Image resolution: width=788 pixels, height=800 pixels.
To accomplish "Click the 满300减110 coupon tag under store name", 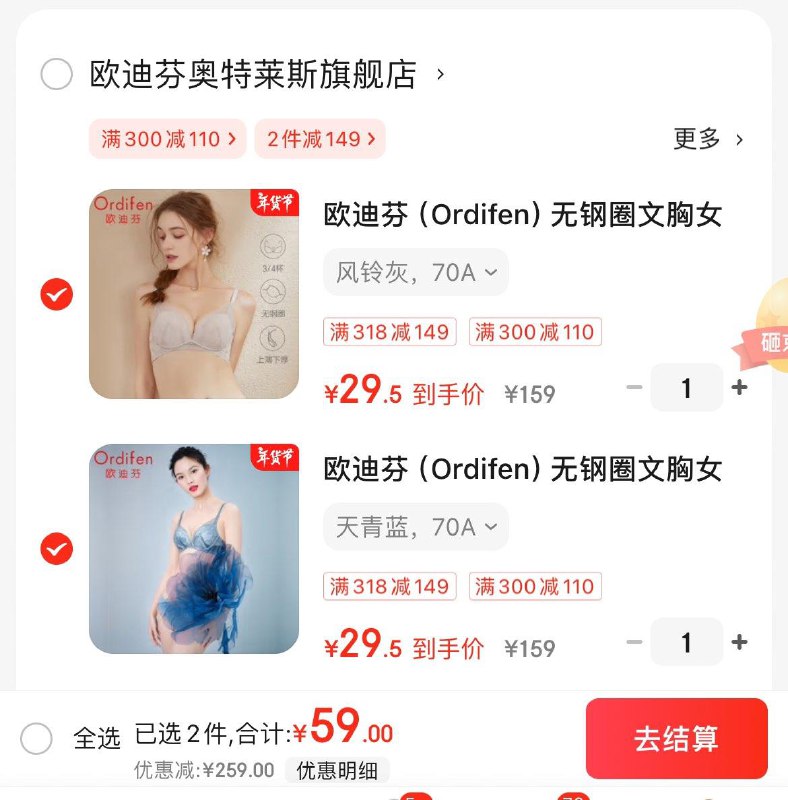I will pyautogui.click(x=165, y=138).
